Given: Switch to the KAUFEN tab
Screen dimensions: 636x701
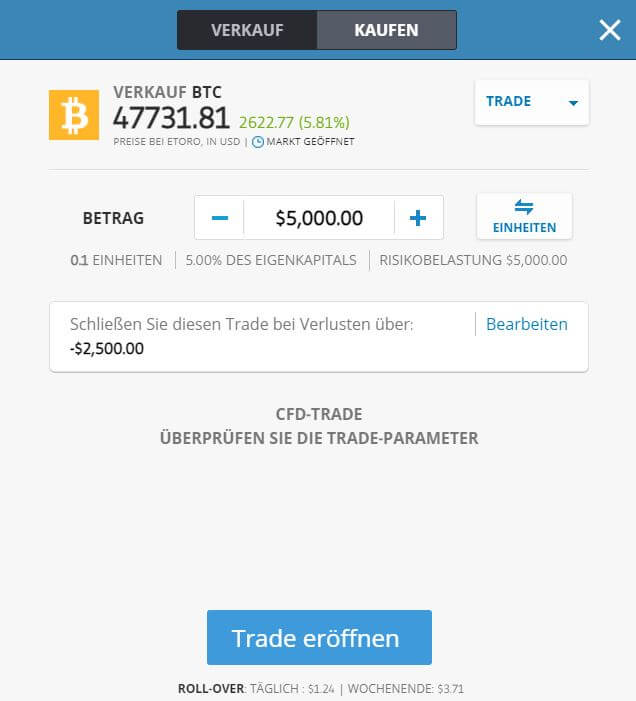Looking at the screenshot, I should coord(386,30).
